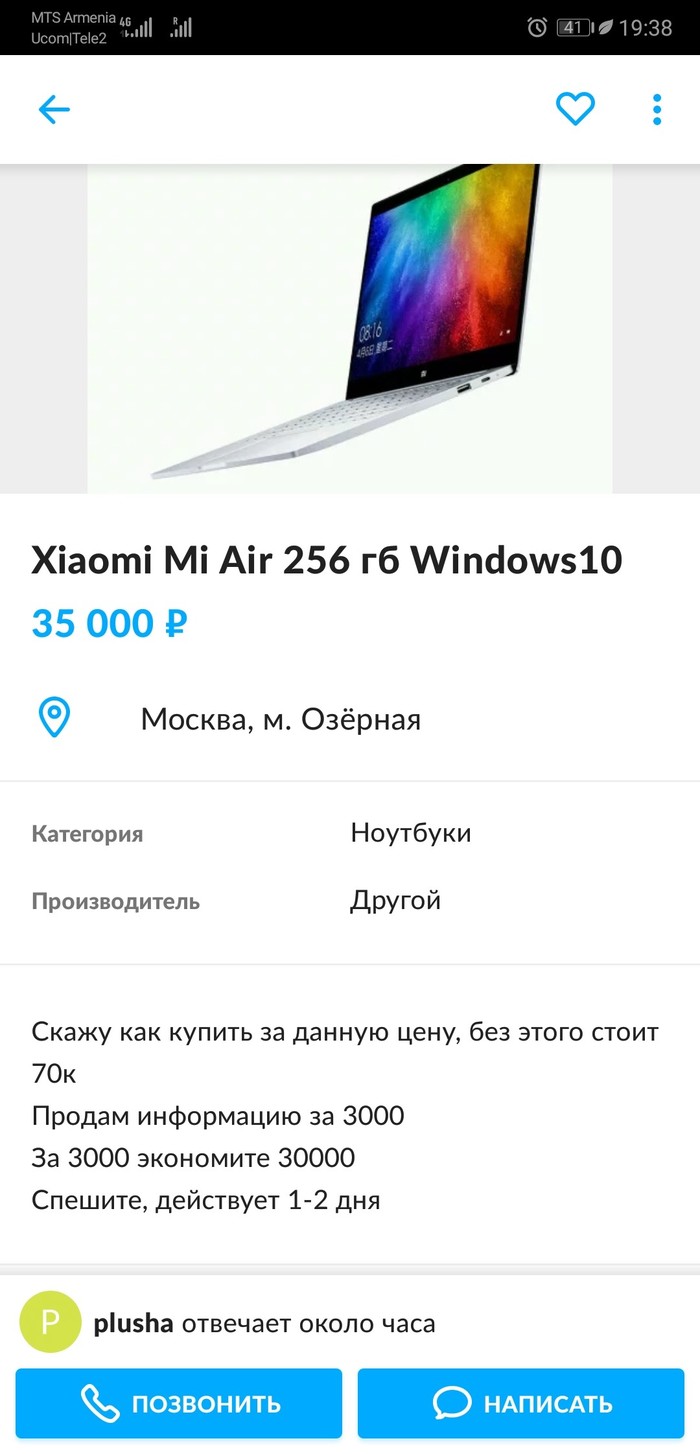
Task: Call the seller via Позвонить
Action: point(179,1403)
